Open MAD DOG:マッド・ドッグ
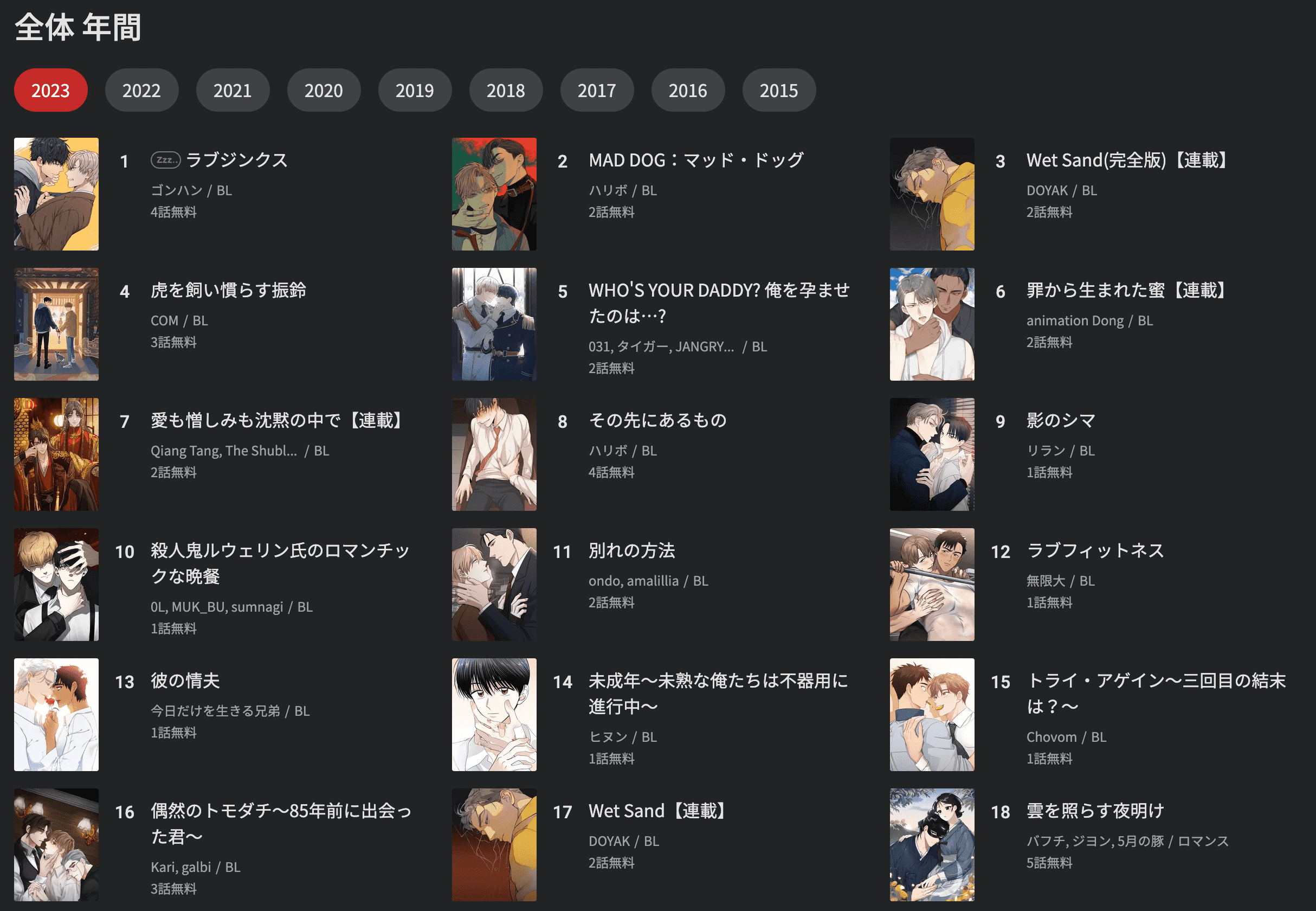Image resolution: width=1316 pixels, height=911 pixels. click(695, 161)
